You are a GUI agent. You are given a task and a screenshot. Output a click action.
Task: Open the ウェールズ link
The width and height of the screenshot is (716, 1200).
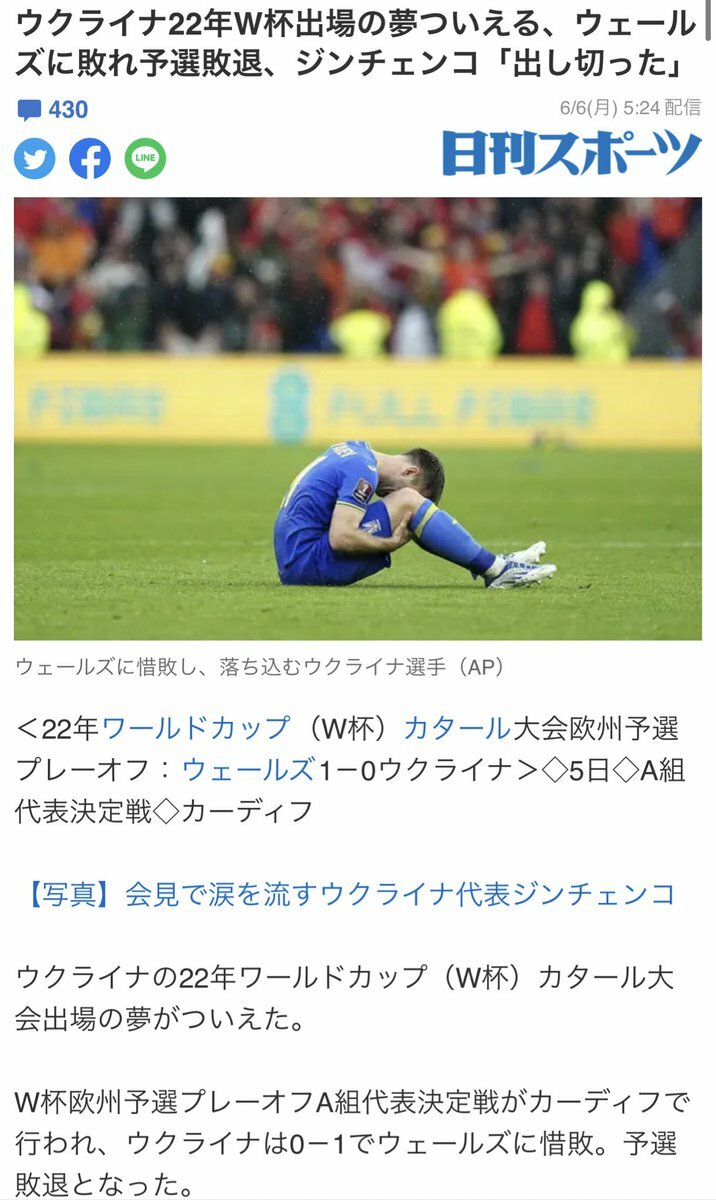(x=248, y=769)
